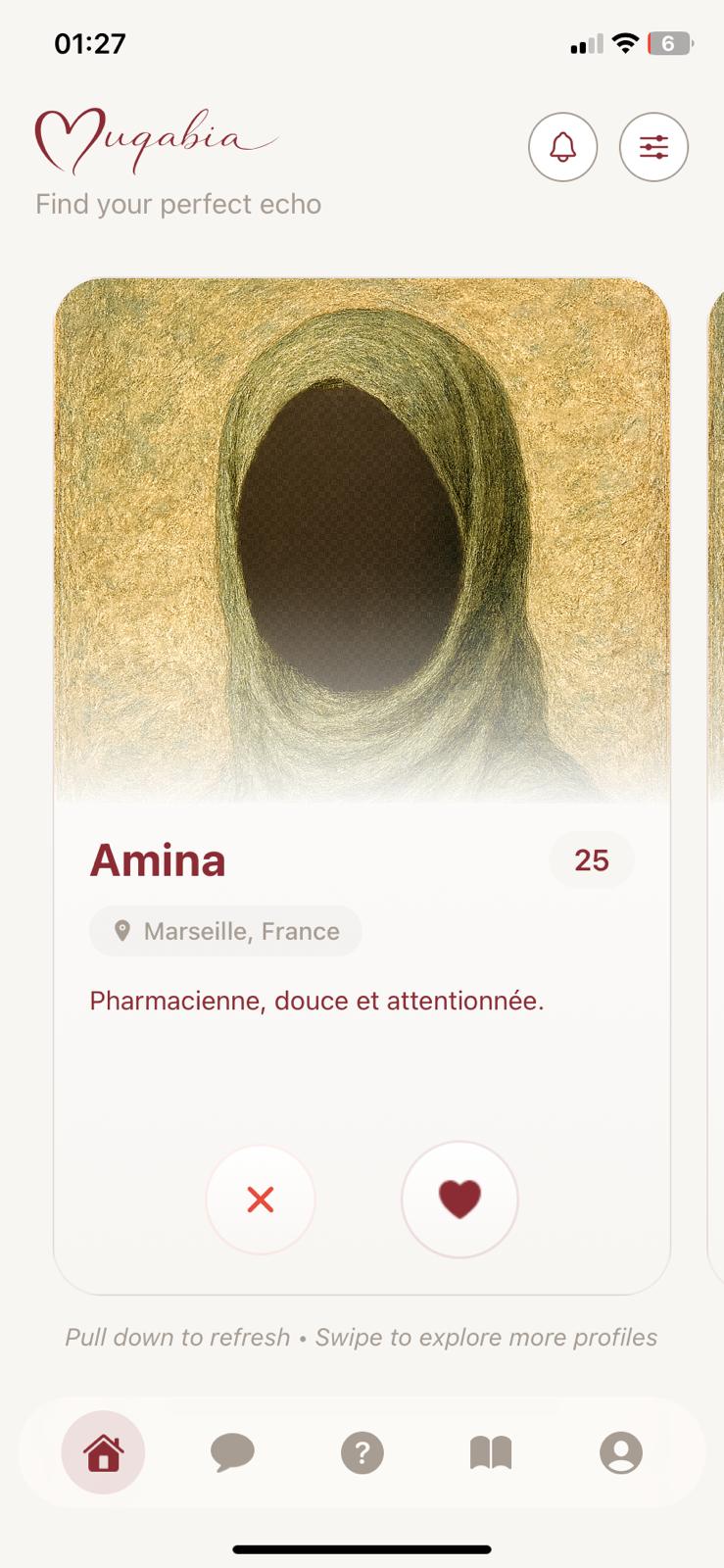The image size is (724, 1568).
Task: Go to the profile account tab
Action: tap(620, 1452)
